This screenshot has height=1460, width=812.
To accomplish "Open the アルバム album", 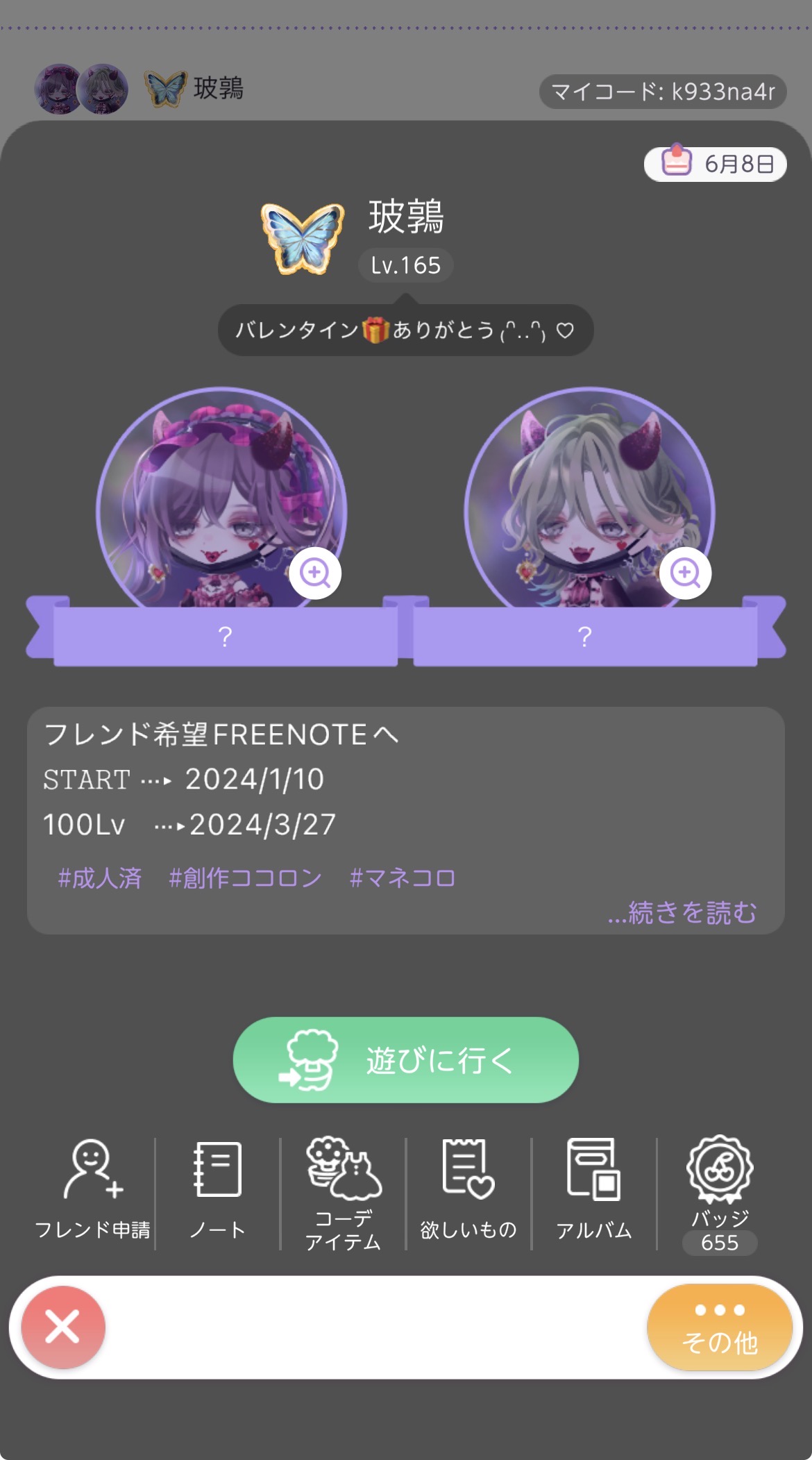I will pos(594,1191).
